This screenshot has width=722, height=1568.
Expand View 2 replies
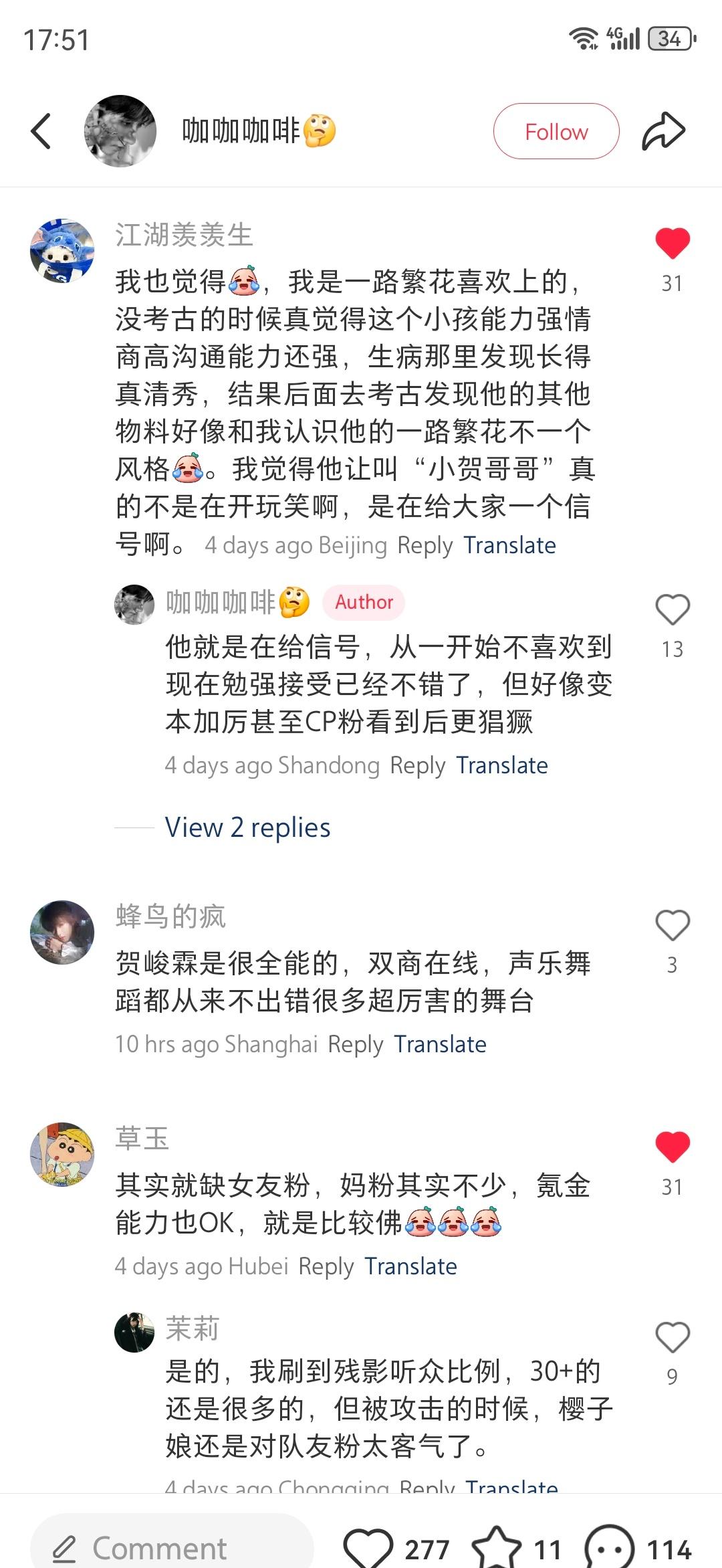point(247,828)
